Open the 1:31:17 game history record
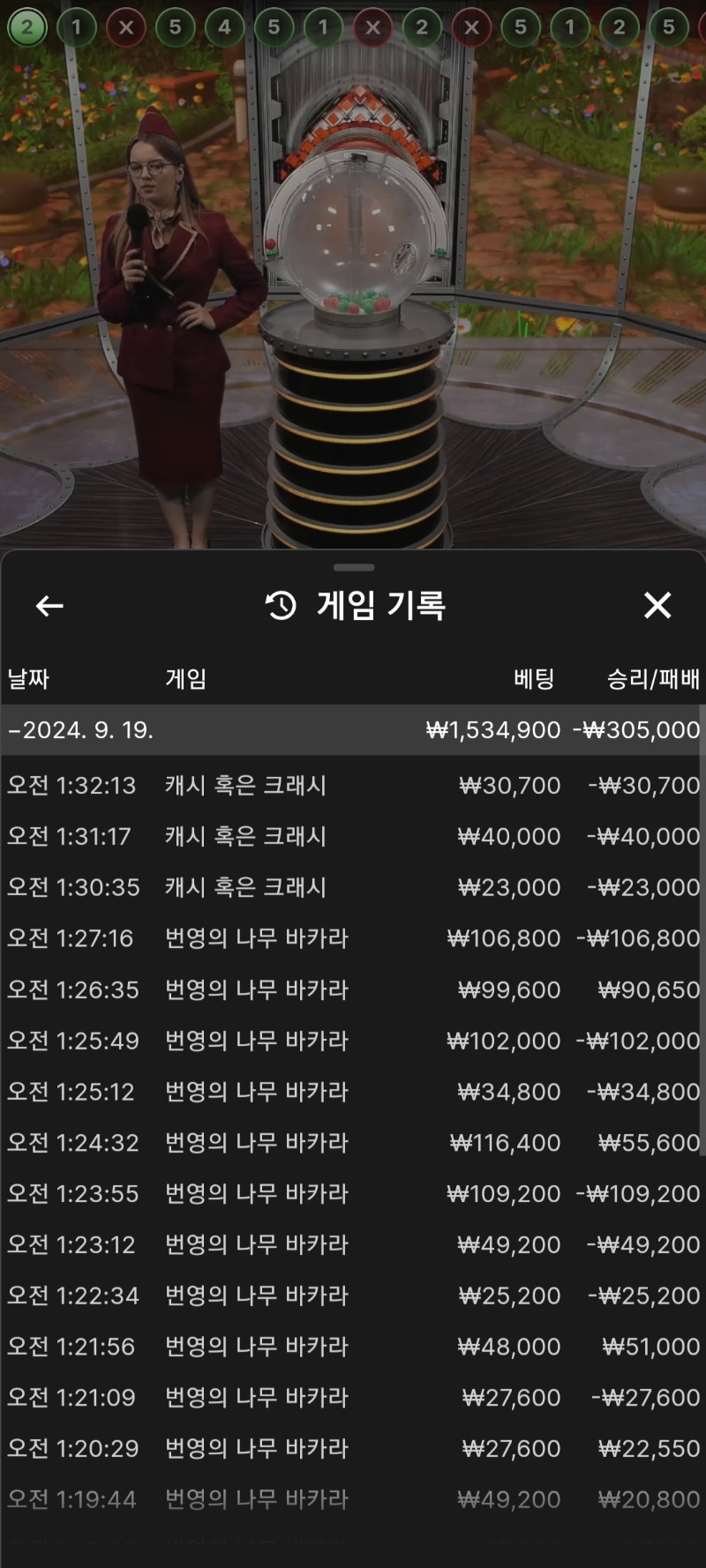Screen dimensions: 706x1568 coord(353,836)
